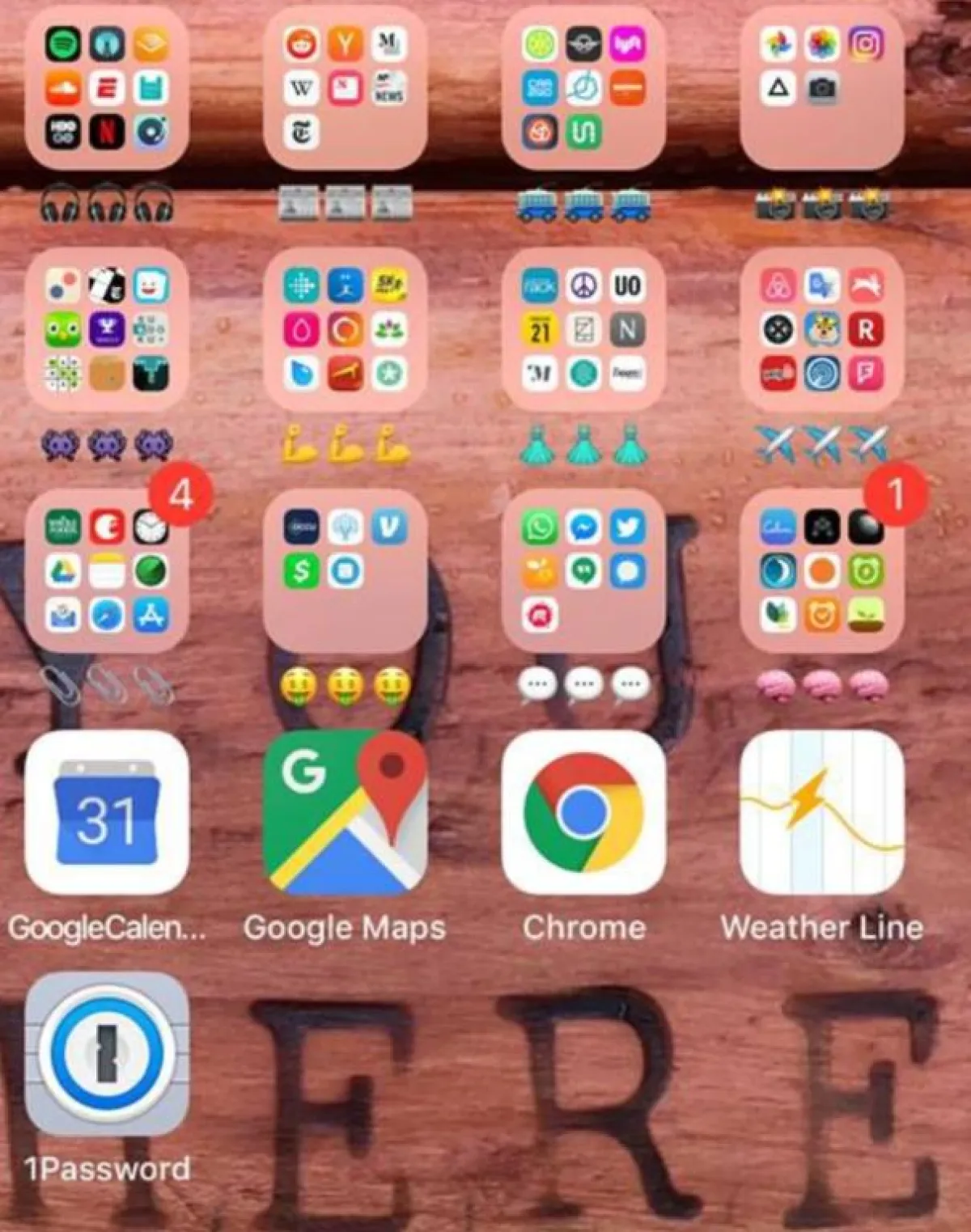Open the airplane emoji travel folder
The width and height of the screenshot is (971, 1232).
[x=821, y=329]
